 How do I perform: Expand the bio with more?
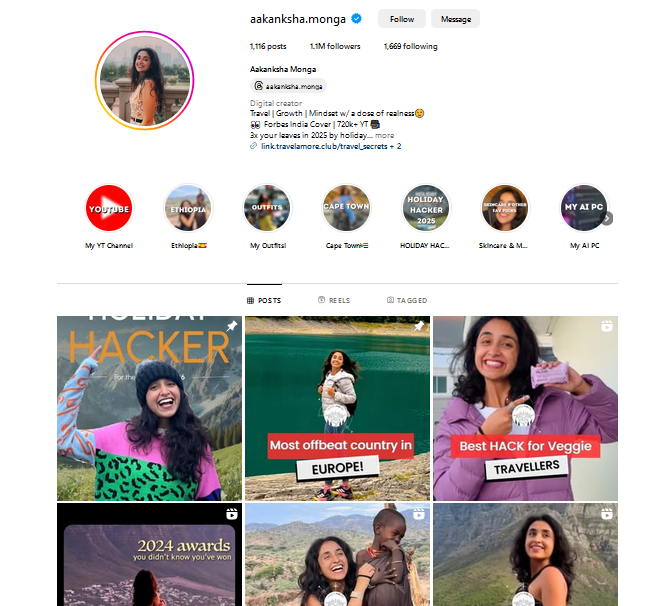(385, 135)
